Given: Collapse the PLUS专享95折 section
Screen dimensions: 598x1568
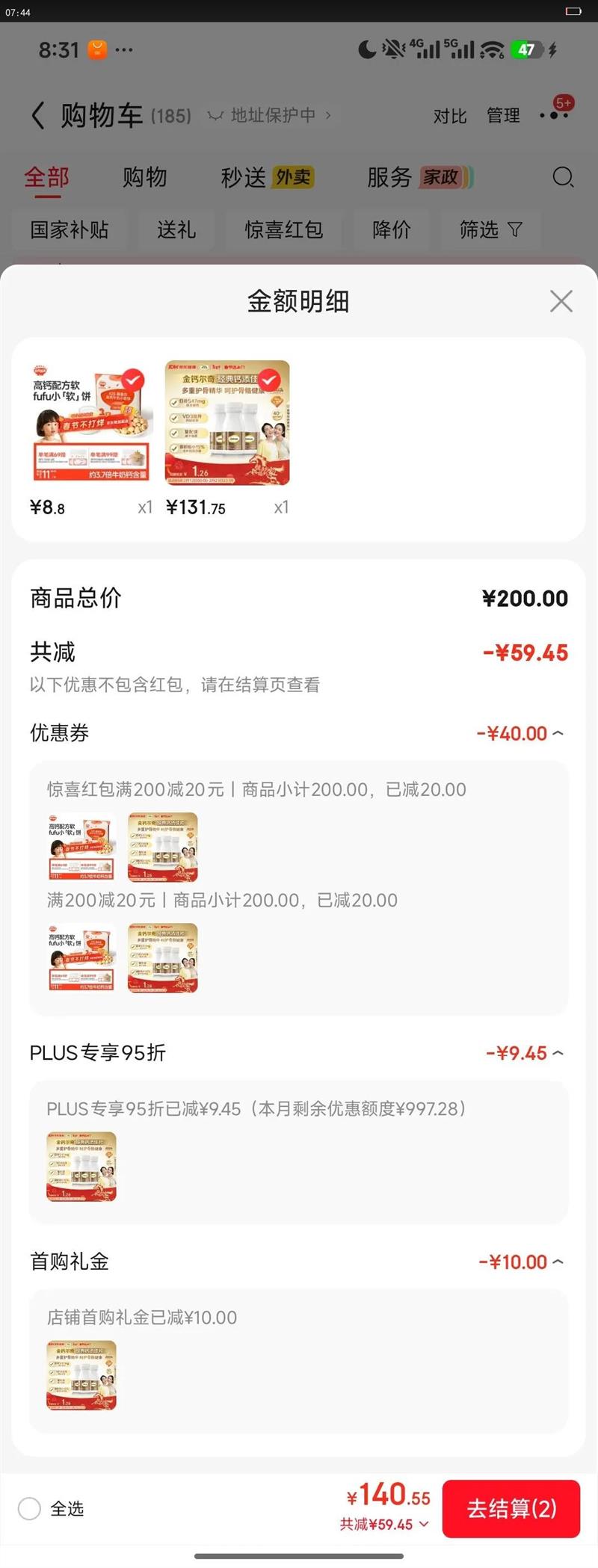Looking at the screenshot, I should [x=558, y=1053].
